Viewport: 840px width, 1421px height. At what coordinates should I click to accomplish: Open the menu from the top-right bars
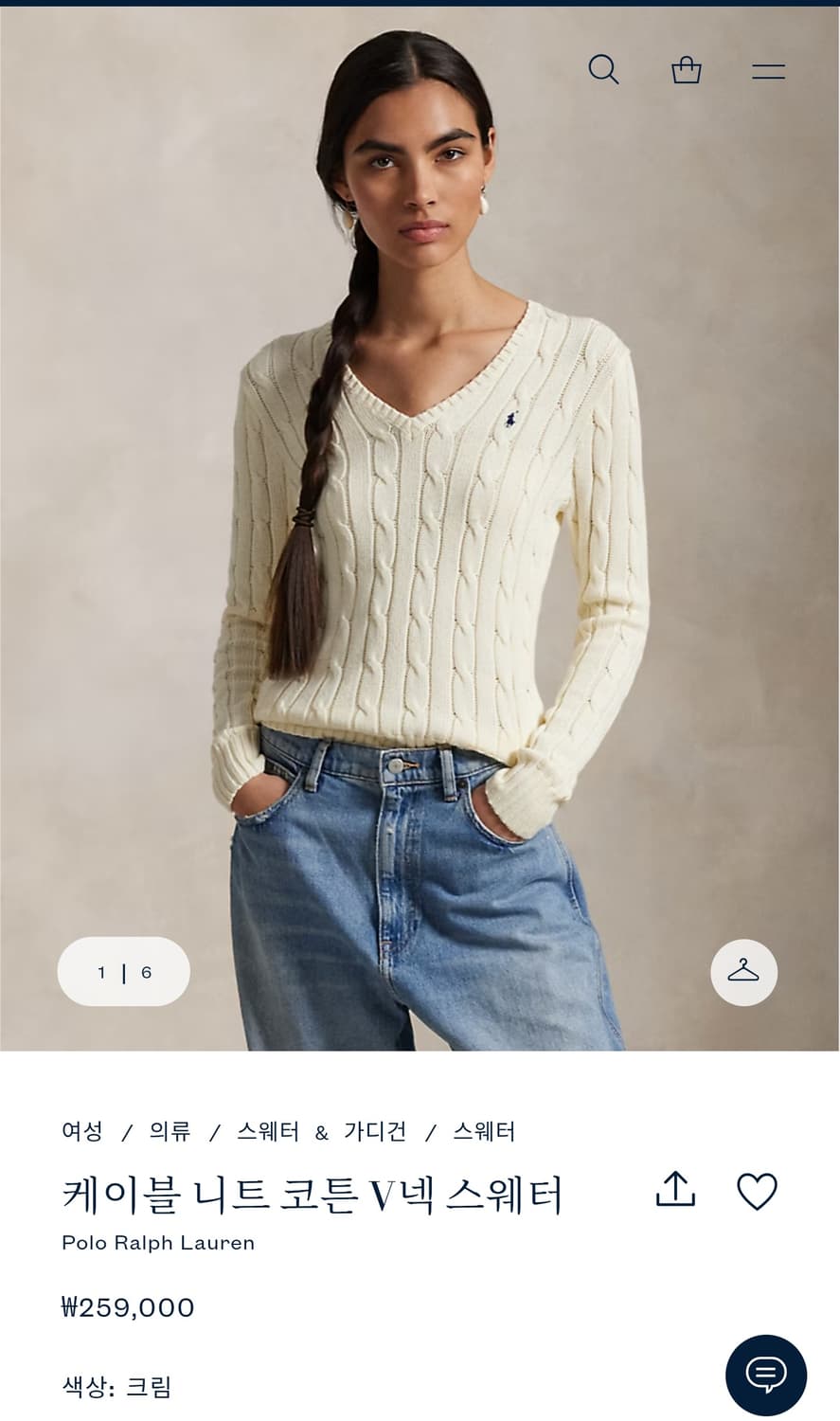coord(769,69)
